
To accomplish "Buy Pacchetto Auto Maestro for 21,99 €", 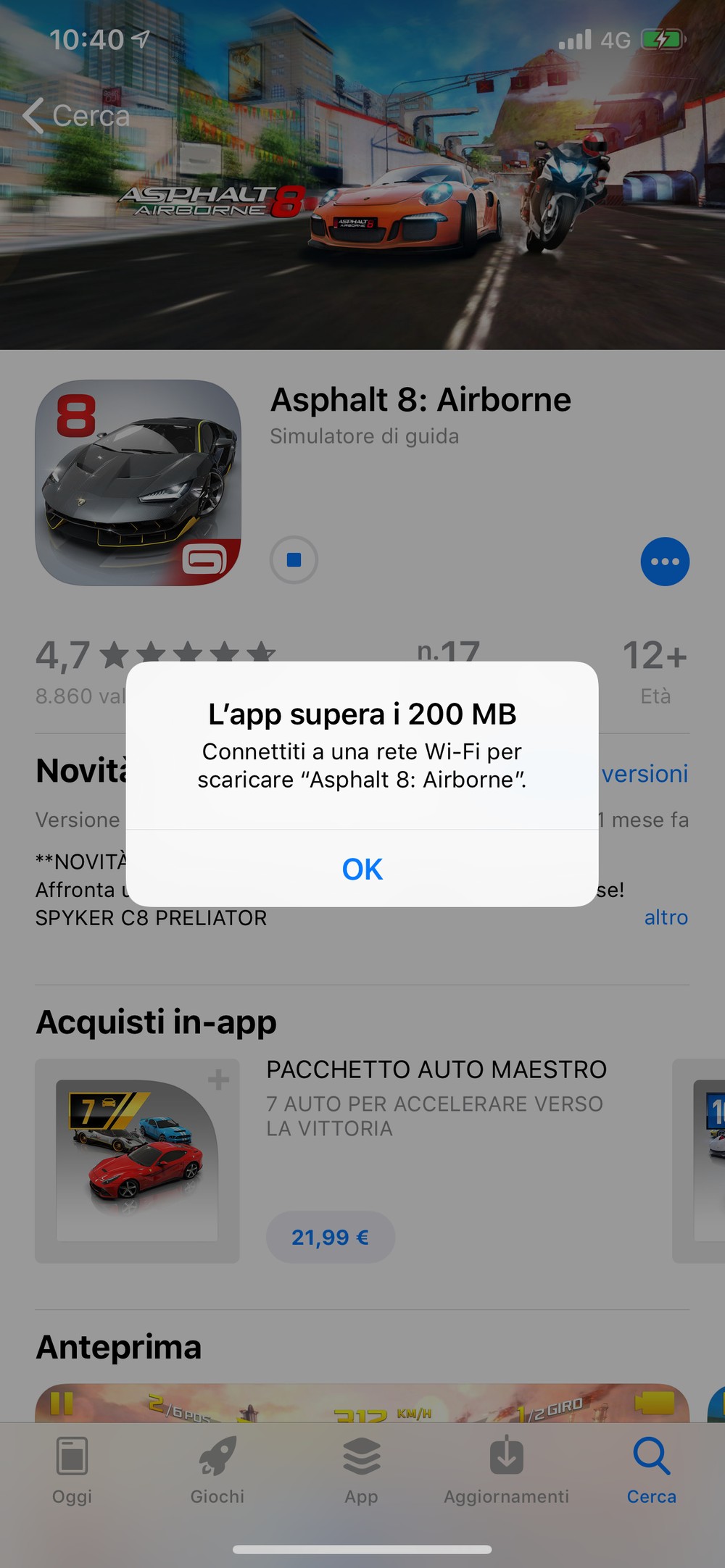I will (331, 1237).
